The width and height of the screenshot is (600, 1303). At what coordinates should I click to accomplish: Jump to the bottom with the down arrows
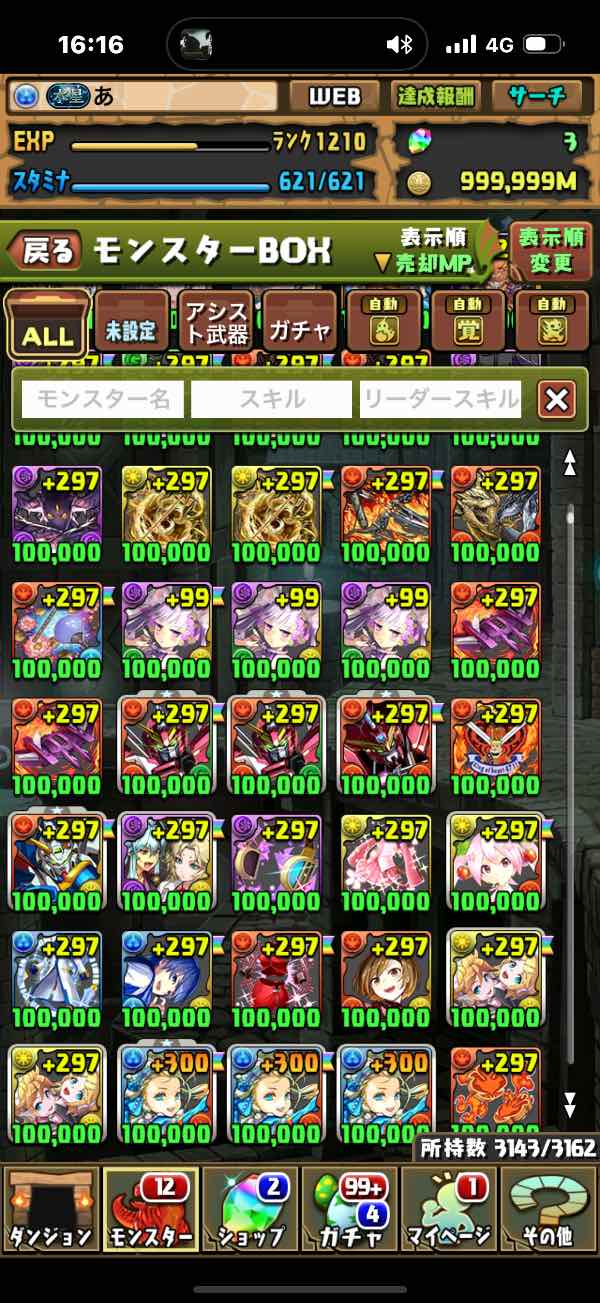570,1103
